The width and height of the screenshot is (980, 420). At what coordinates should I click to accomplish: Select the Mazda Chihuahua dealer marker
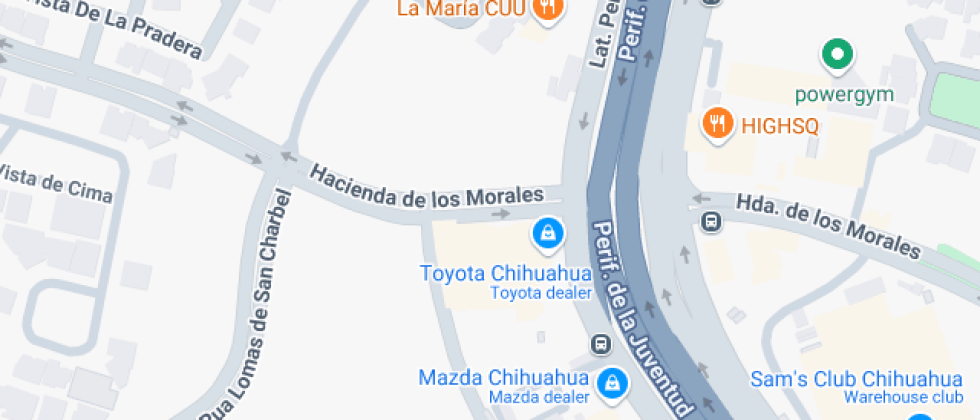tap(611, 380)
